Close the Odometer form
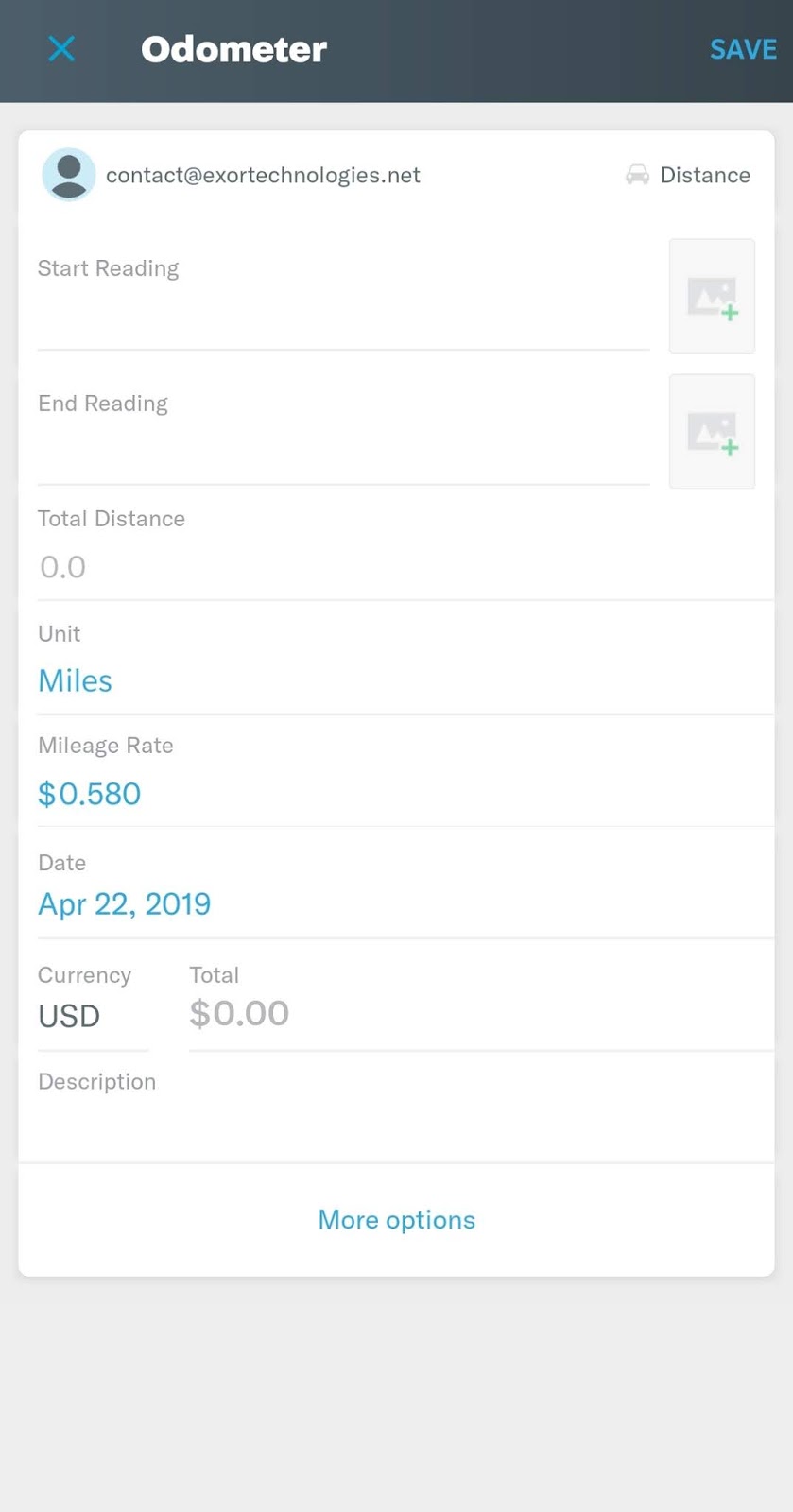Image resolution: width=793 pixels, height=1512 pixels. point(61,49)
